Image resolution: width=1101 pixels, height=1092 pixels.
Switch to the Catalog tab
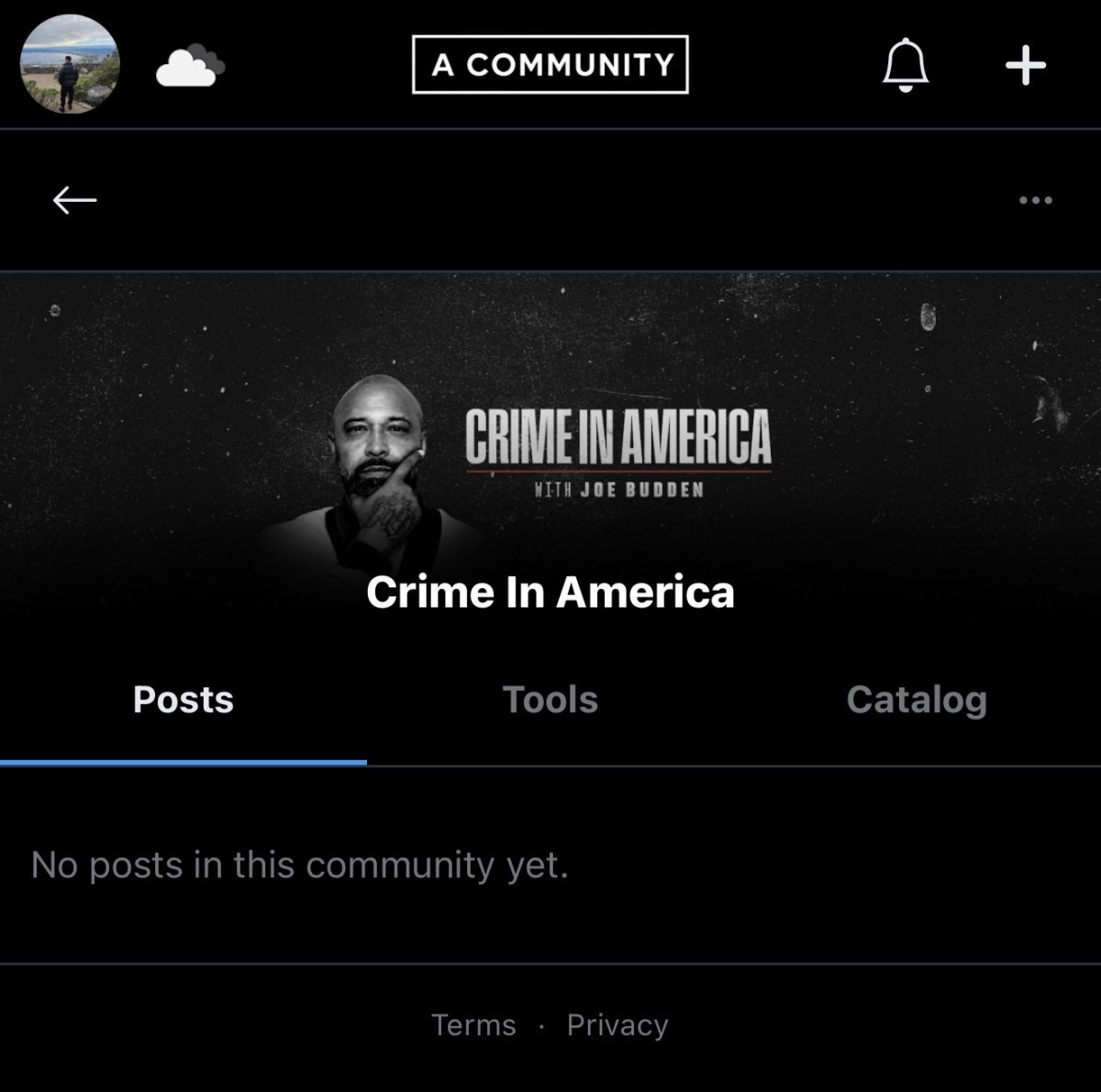point(917,700)
